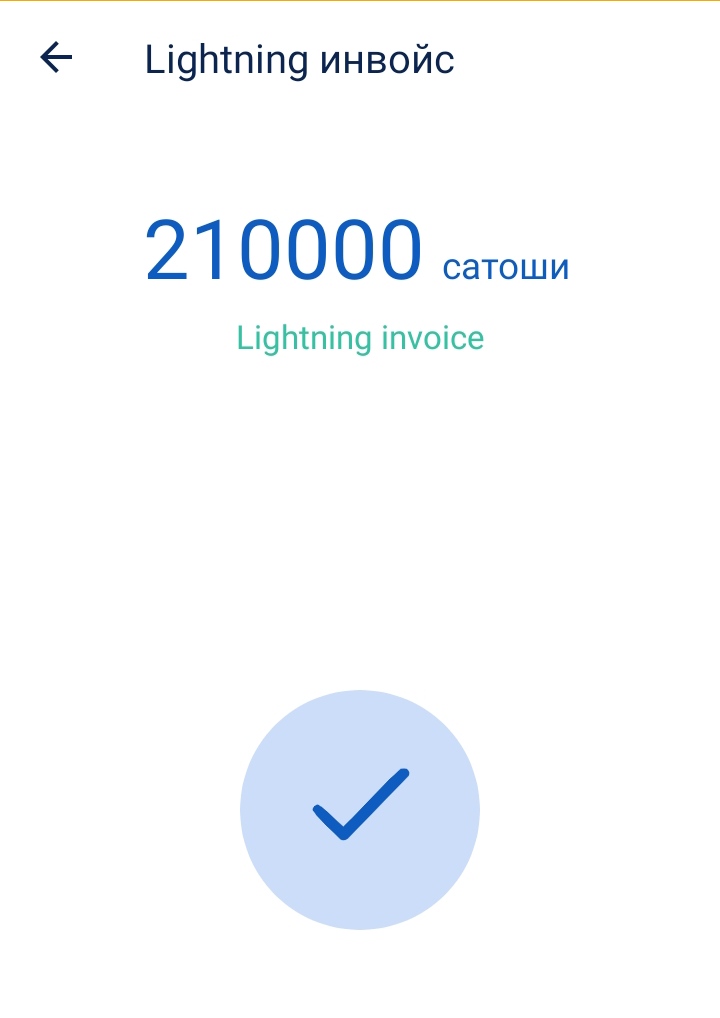Tap the round checkmark confirm button

click(360, 809)
